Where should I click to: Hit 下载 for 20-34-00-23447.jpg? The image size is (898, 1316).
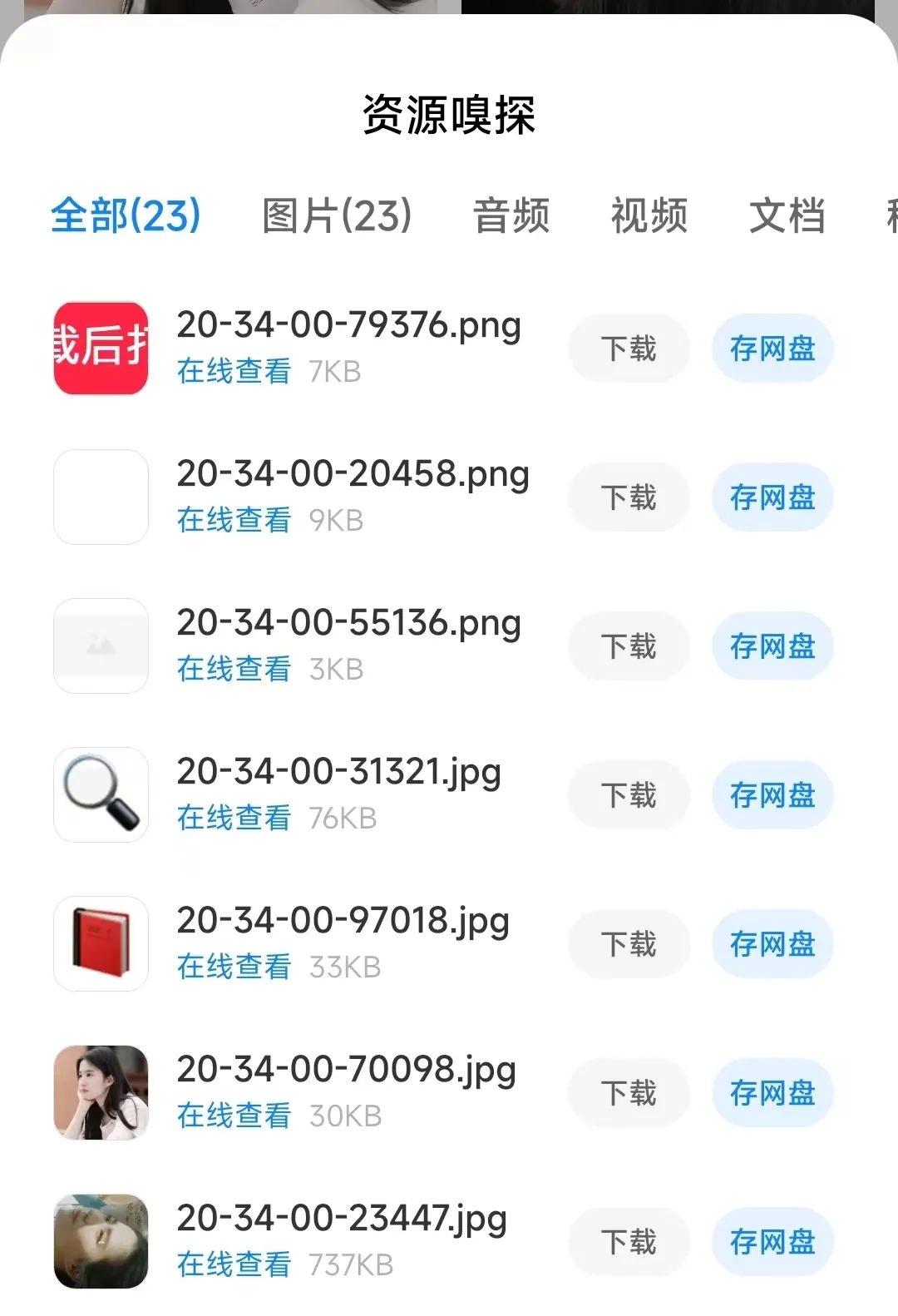(629, 1242)
